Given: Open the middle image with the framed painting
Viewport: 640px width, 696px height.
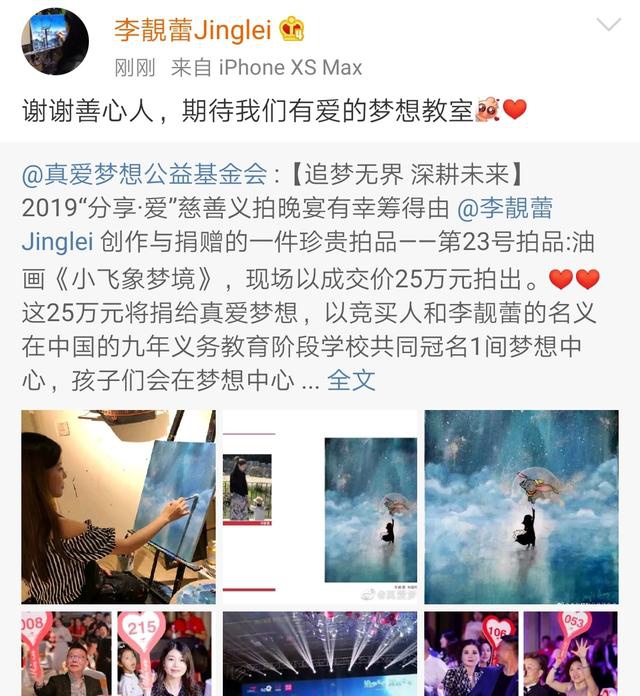Looking at the screenshot, I should (319, 507).
